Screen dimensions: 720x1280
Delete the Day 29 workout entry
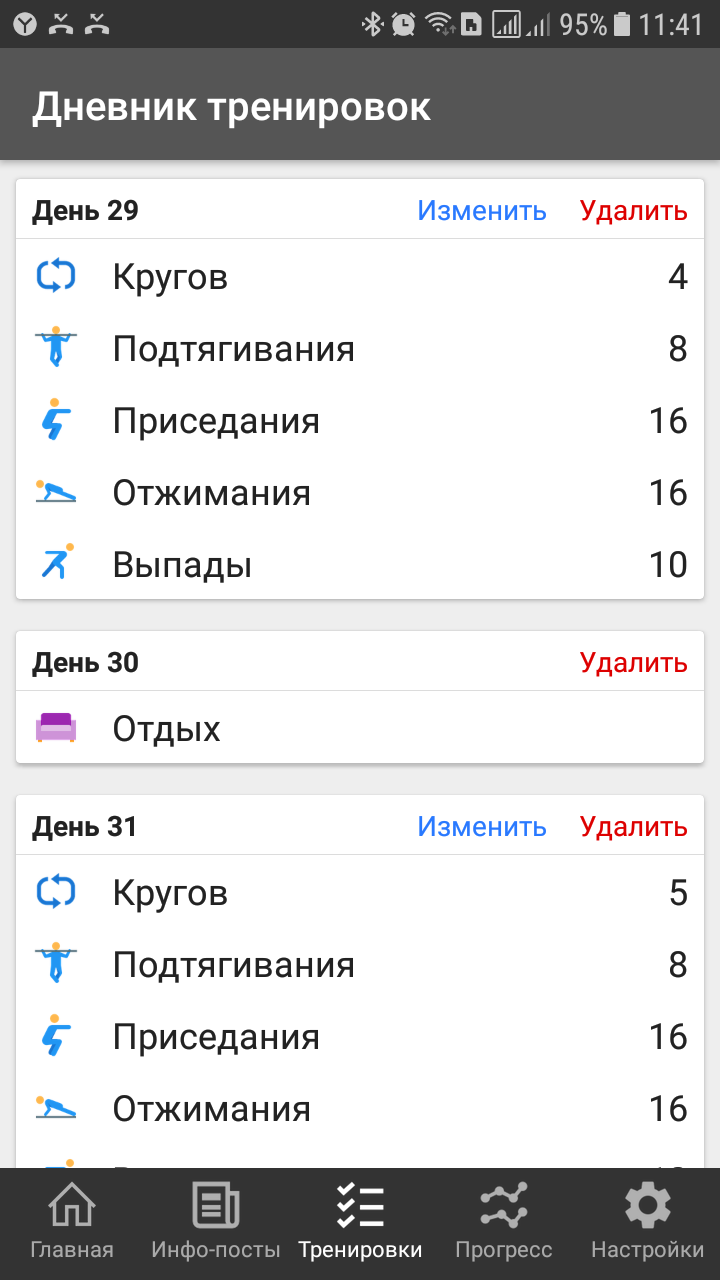(x=634, y=211)
